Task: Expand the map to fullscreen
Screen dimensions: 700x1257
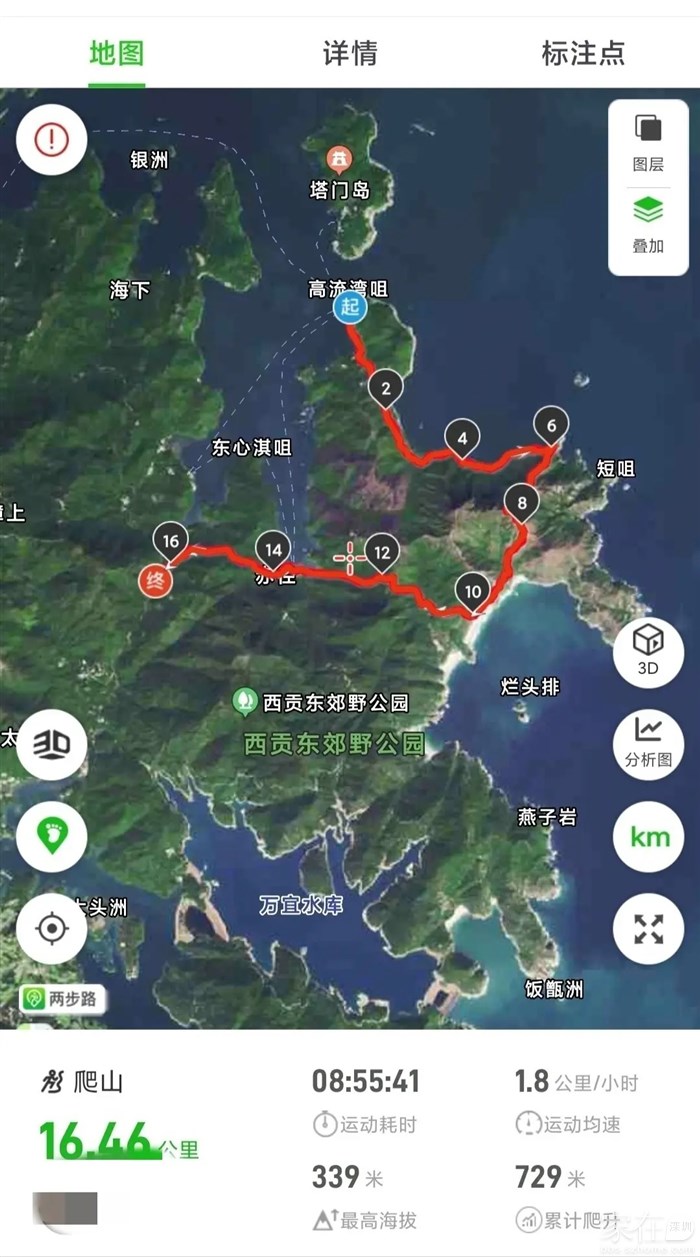Action: [x=648, y=928]
